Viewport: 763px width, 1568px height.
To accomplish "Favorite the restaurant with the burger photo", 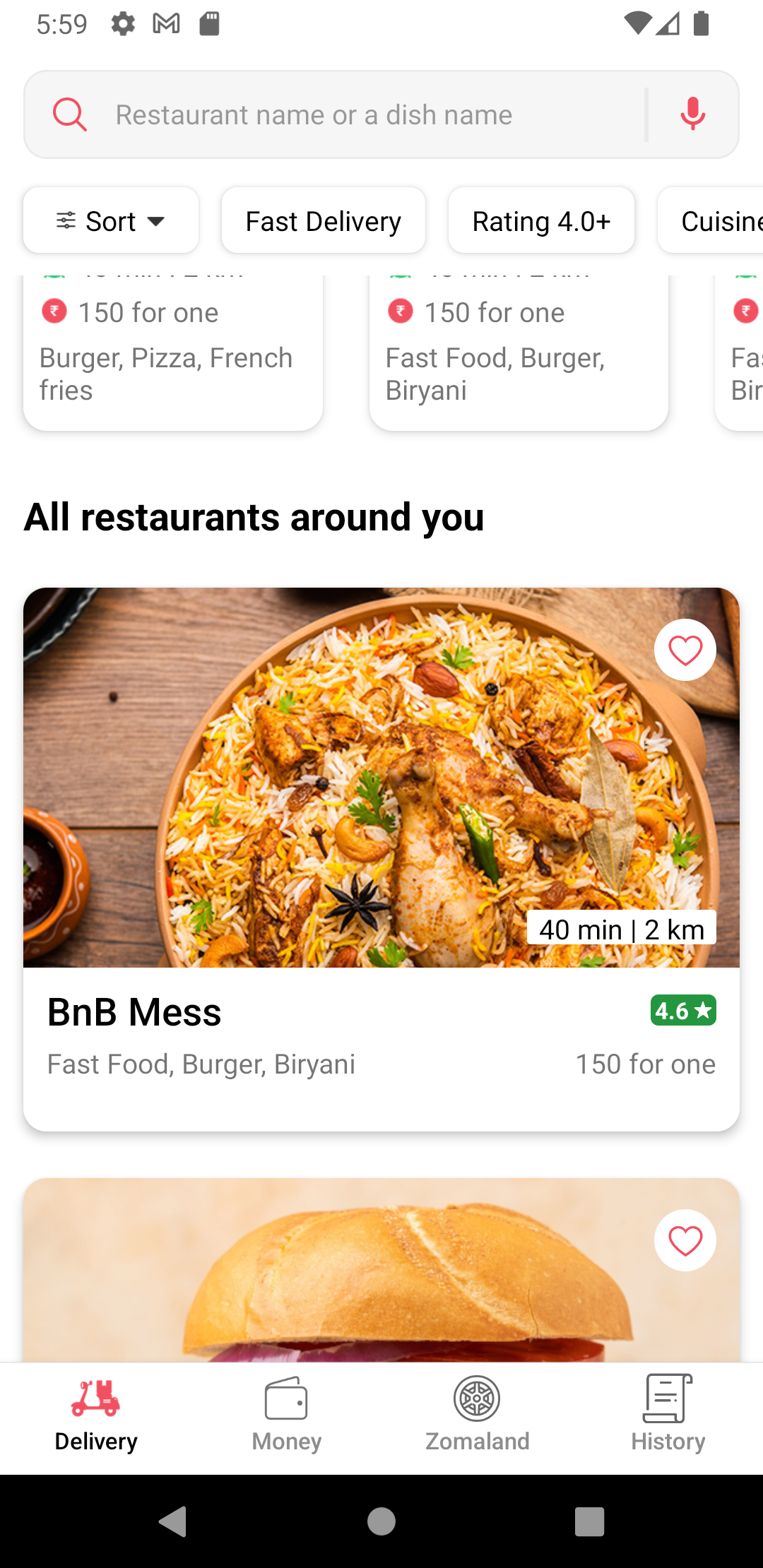I will [685, 1240].
